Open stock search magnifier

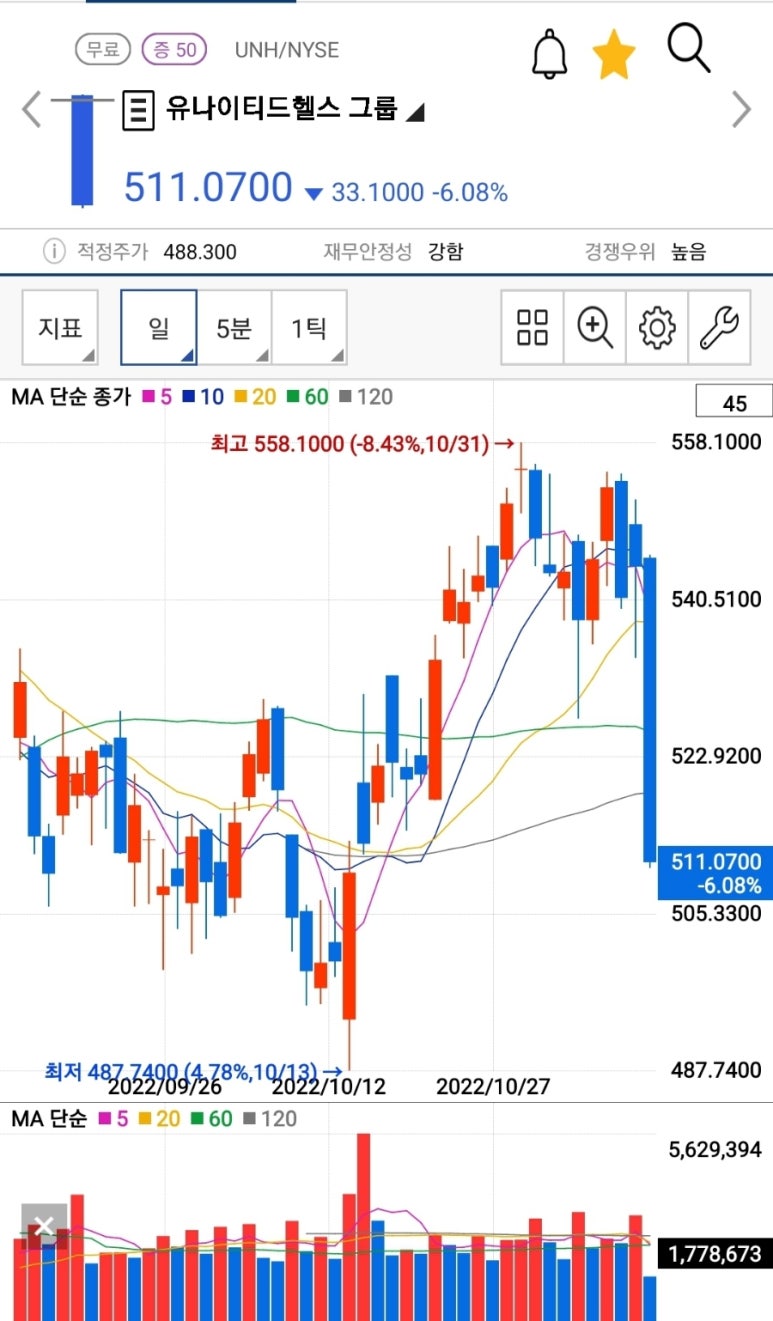688,49
